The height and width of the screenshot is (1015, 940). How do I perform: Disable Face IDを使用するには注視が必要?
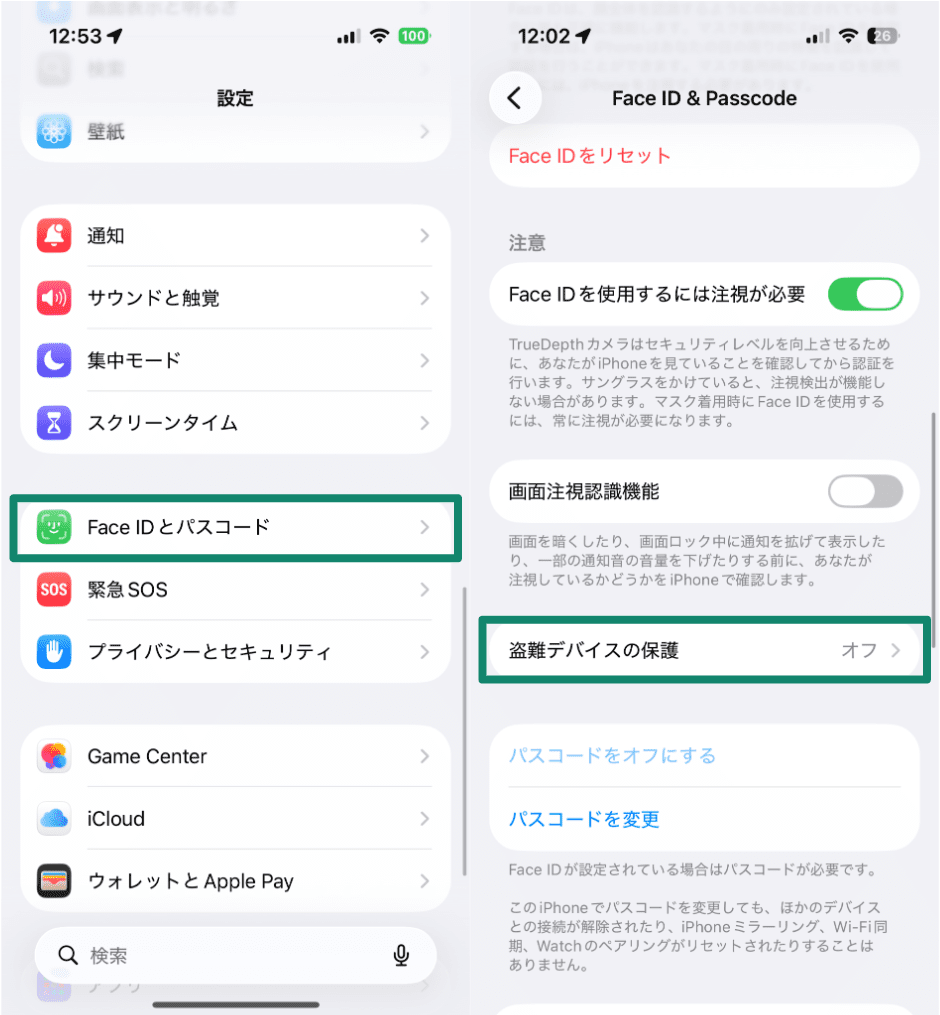pos(864,293)
